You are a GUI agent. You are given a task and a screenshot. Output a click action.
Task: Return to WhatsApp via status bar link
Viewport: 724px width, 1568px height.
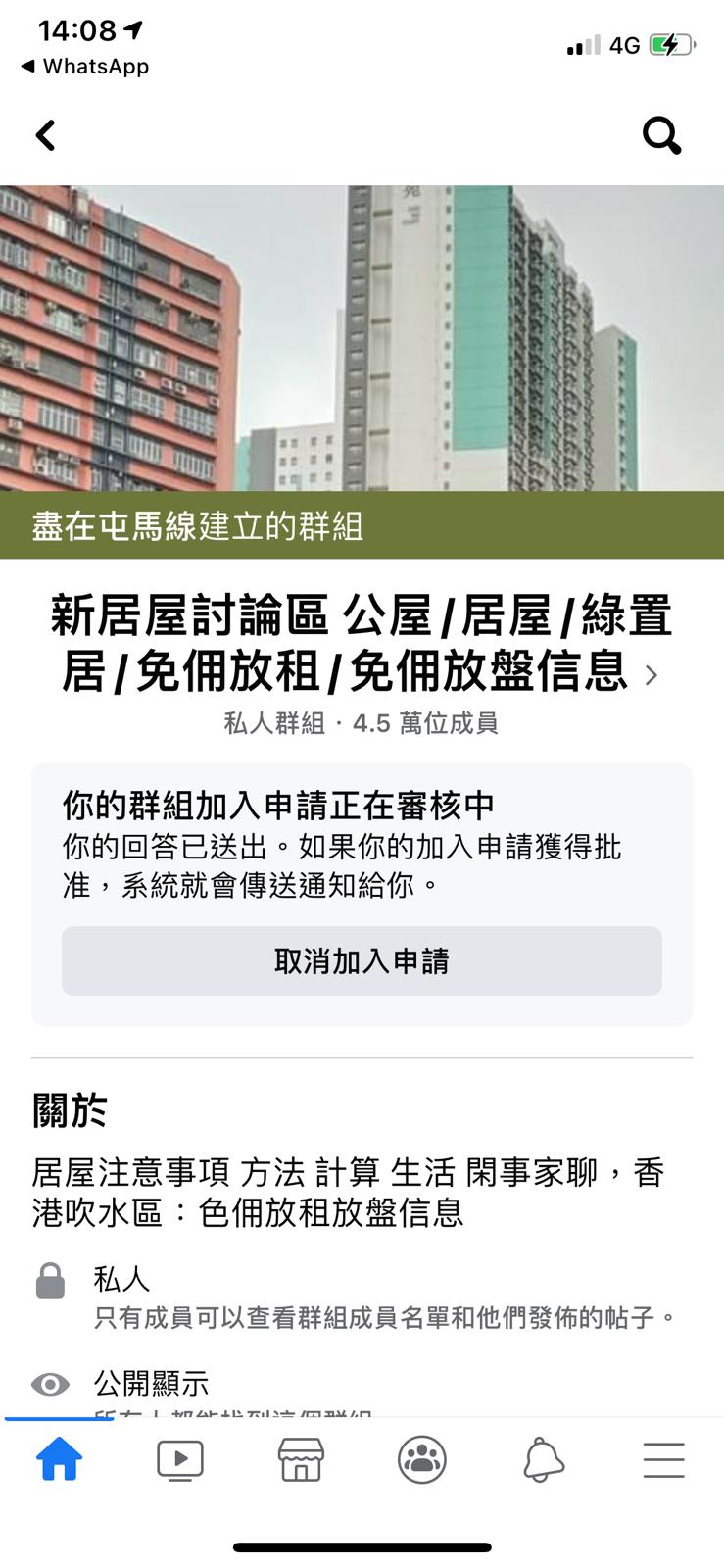point(84,67)
